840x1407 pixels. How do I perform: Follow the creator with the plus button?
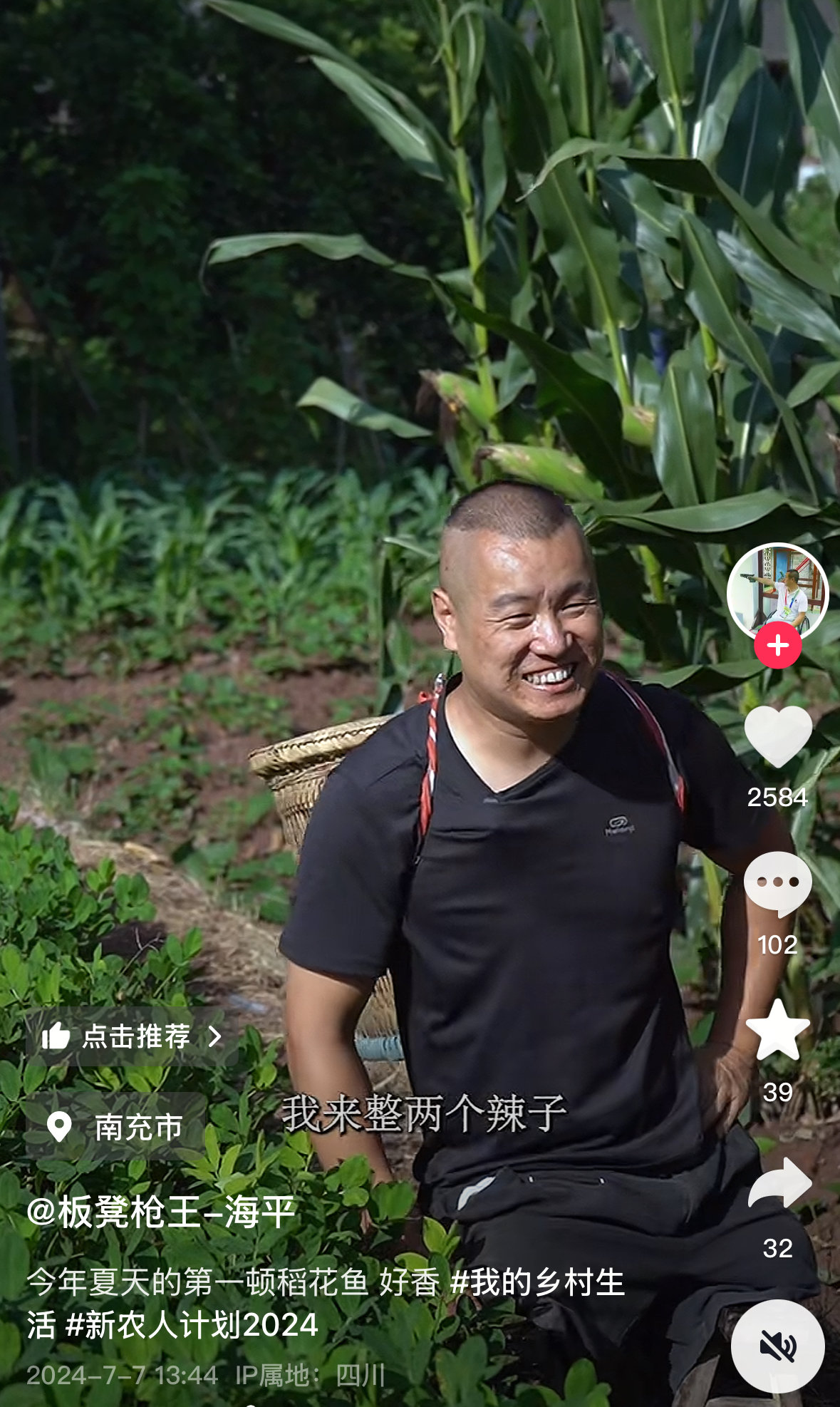pos(777,646)
